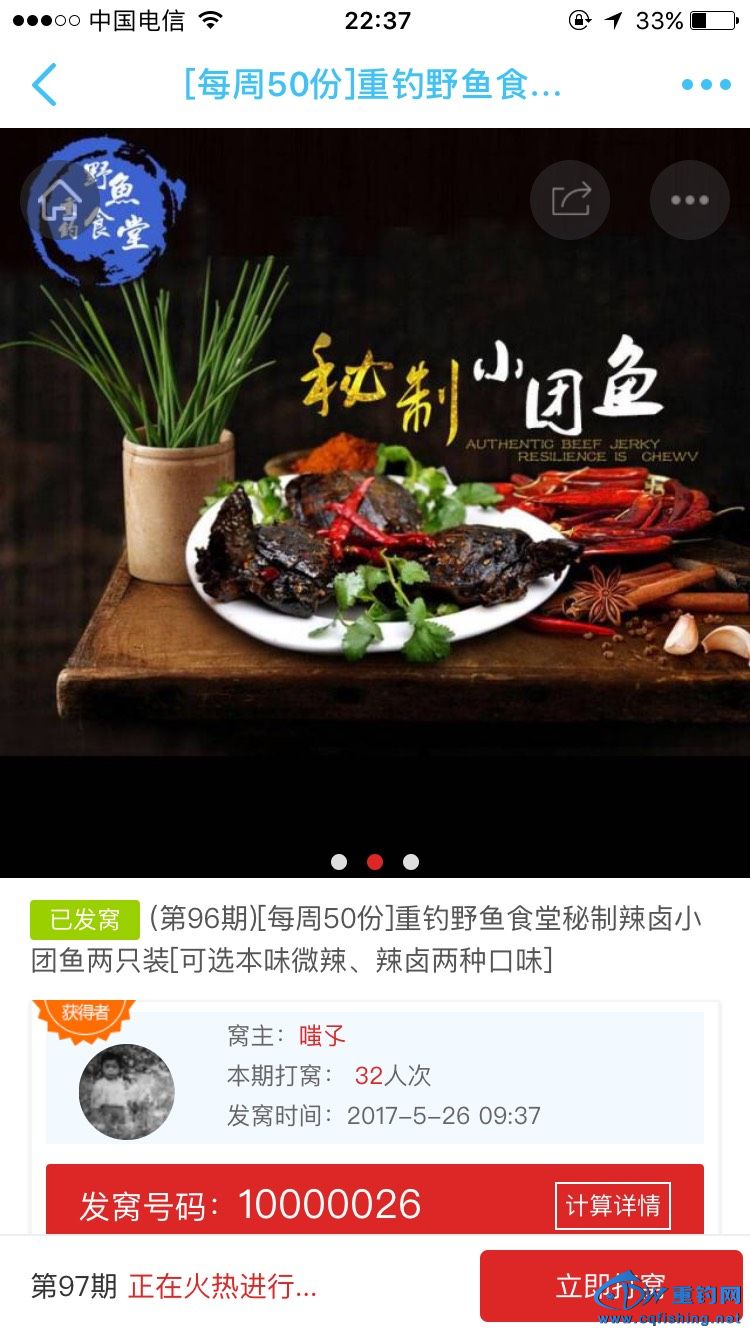Open the three-dot menu in title bar
The height and width of the screenshot is (1334, 750).
[x=706, y=85]
